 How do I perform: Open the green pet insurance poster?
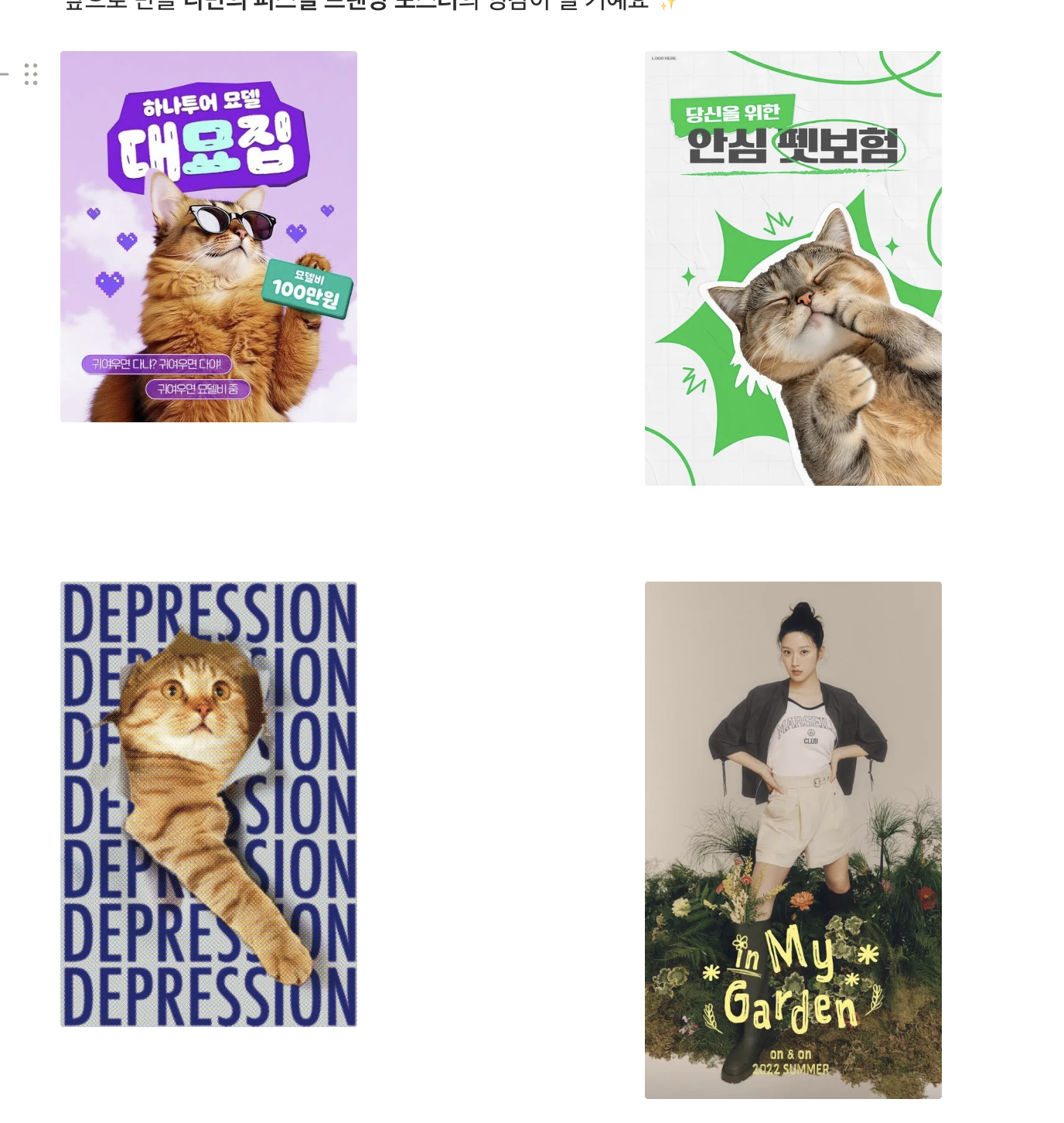click(x=793, y=268)
